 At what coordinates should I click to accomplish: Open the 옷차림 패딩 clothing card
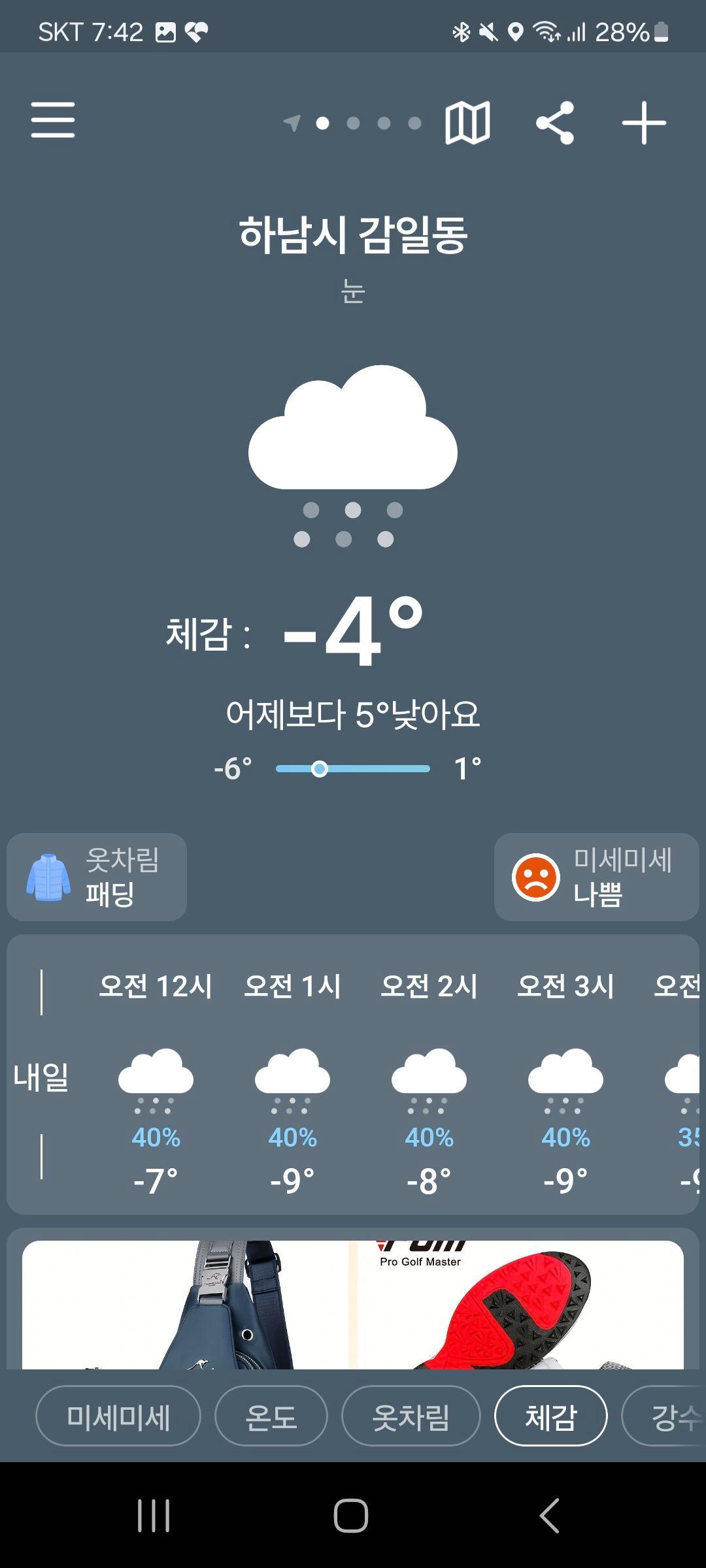tap(97, 877)
